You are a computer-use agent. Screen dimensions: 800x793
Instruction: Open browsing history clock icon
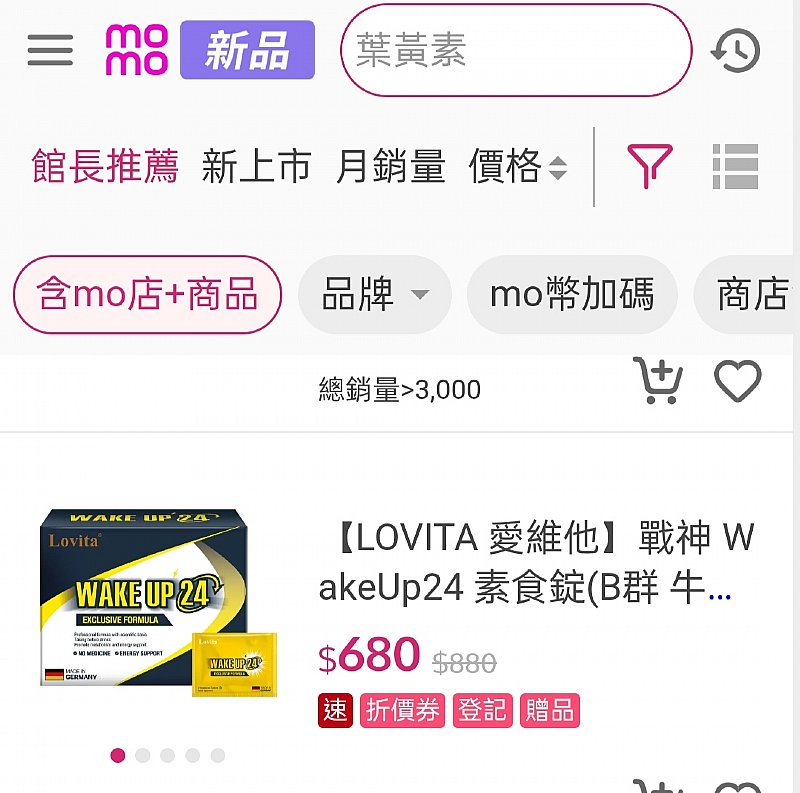735,50
